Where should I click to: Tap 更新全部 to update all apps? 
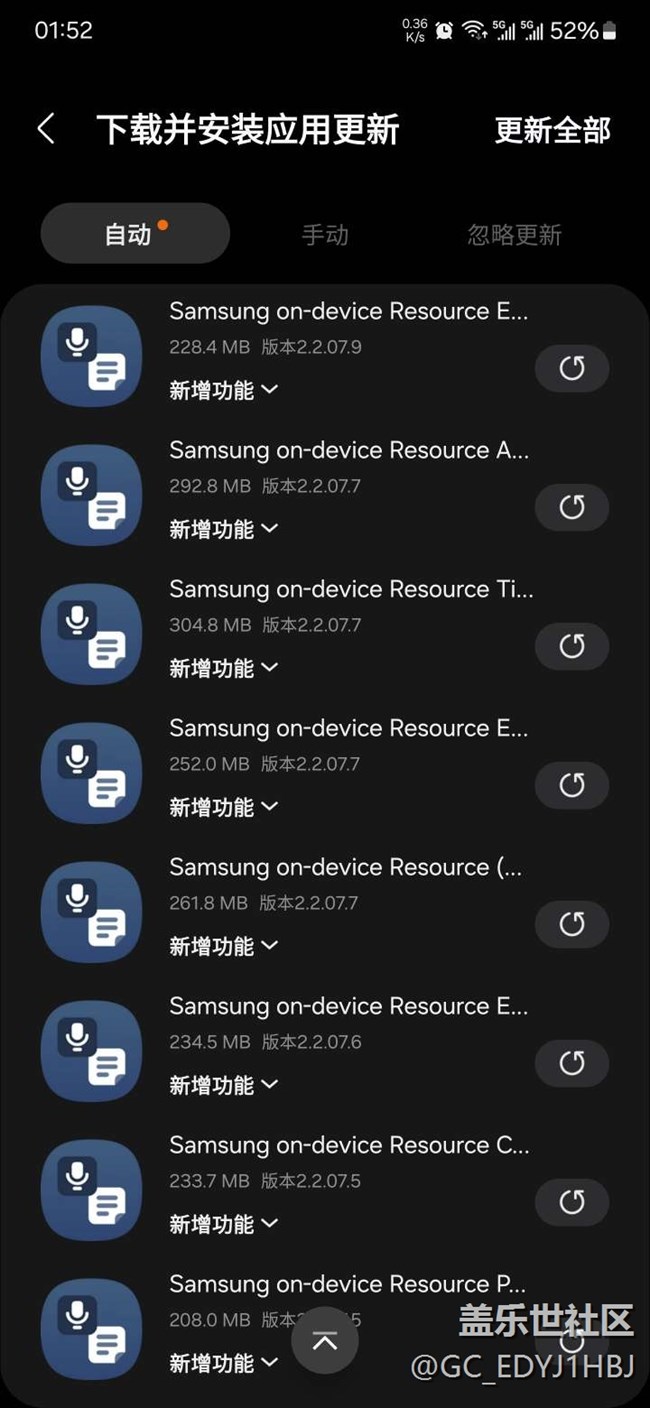pyautogui.click(x=552, y=130)
